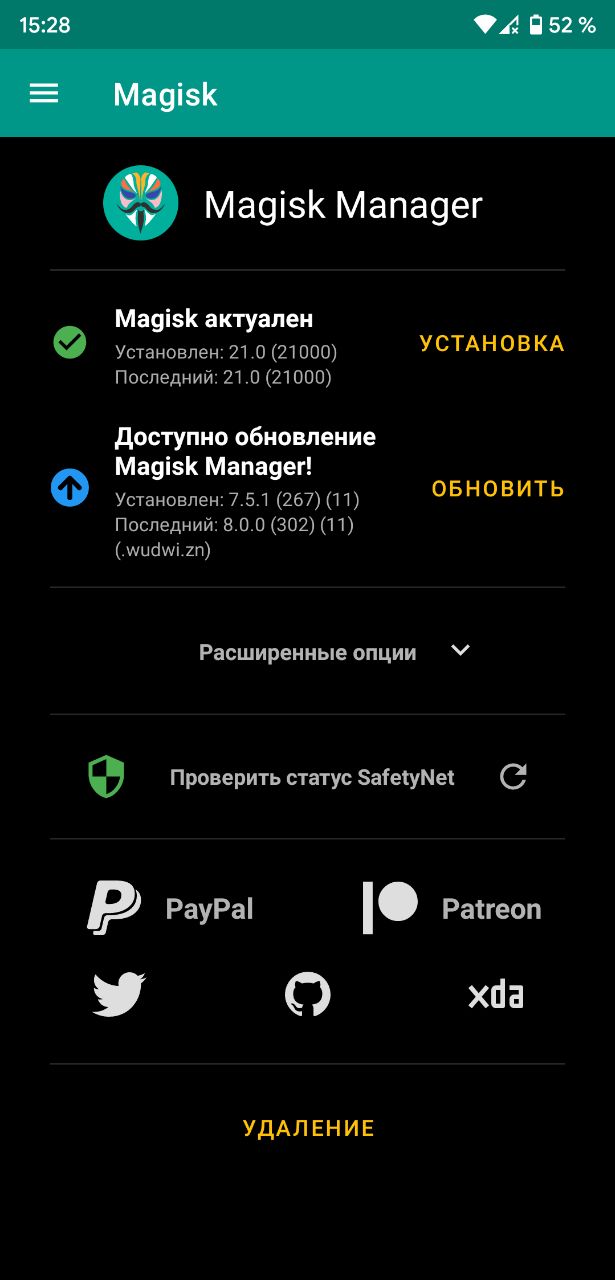Tap ОБНОВИТЬ to update Magisk Manager

click(x=498, y=489)
